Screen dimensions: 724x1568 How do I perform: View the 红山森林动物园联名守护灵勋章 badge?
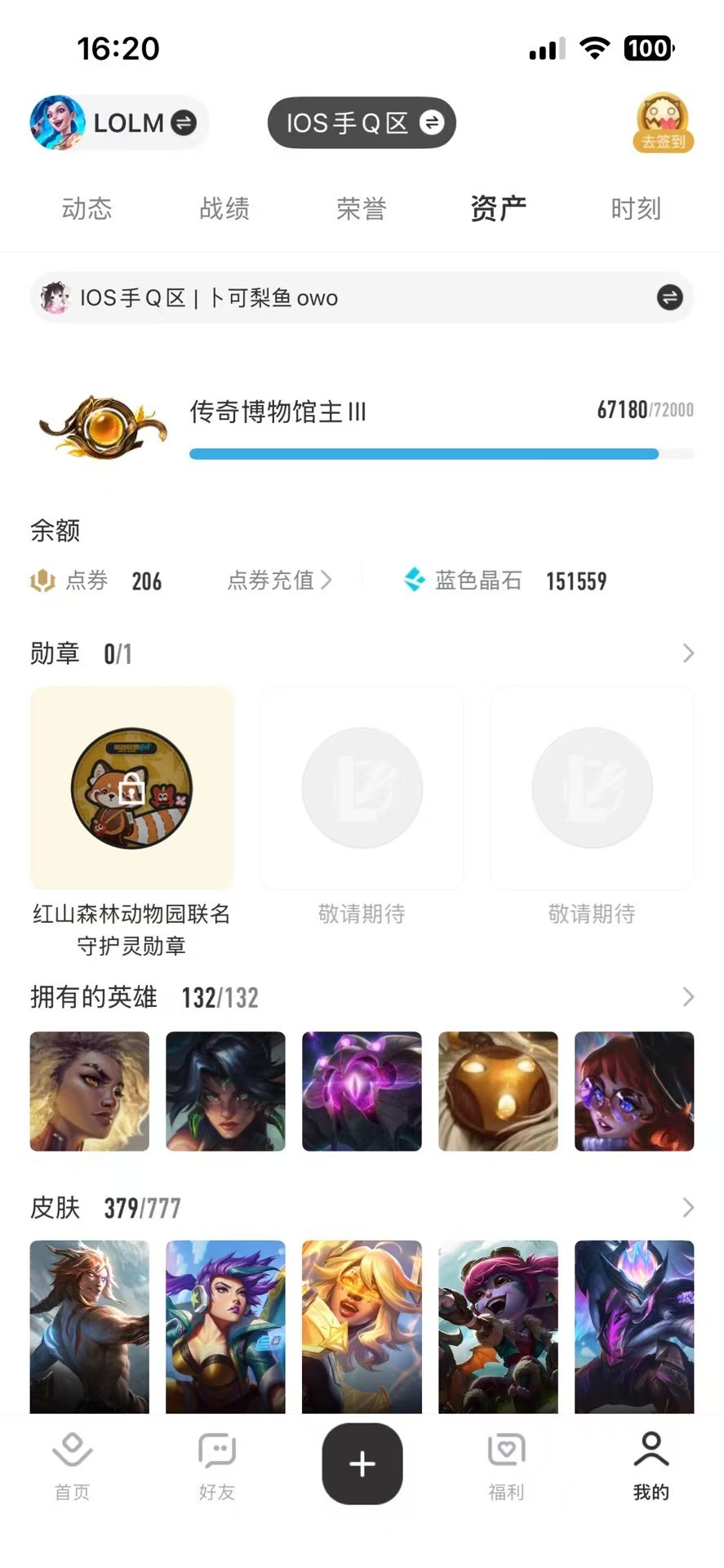click(131, 788)
